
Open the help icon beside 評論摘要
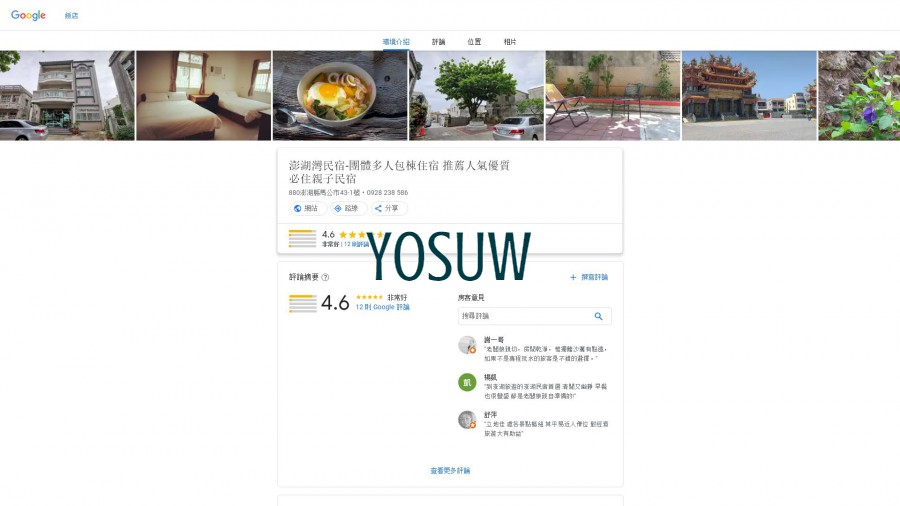(x=325, y=277)
